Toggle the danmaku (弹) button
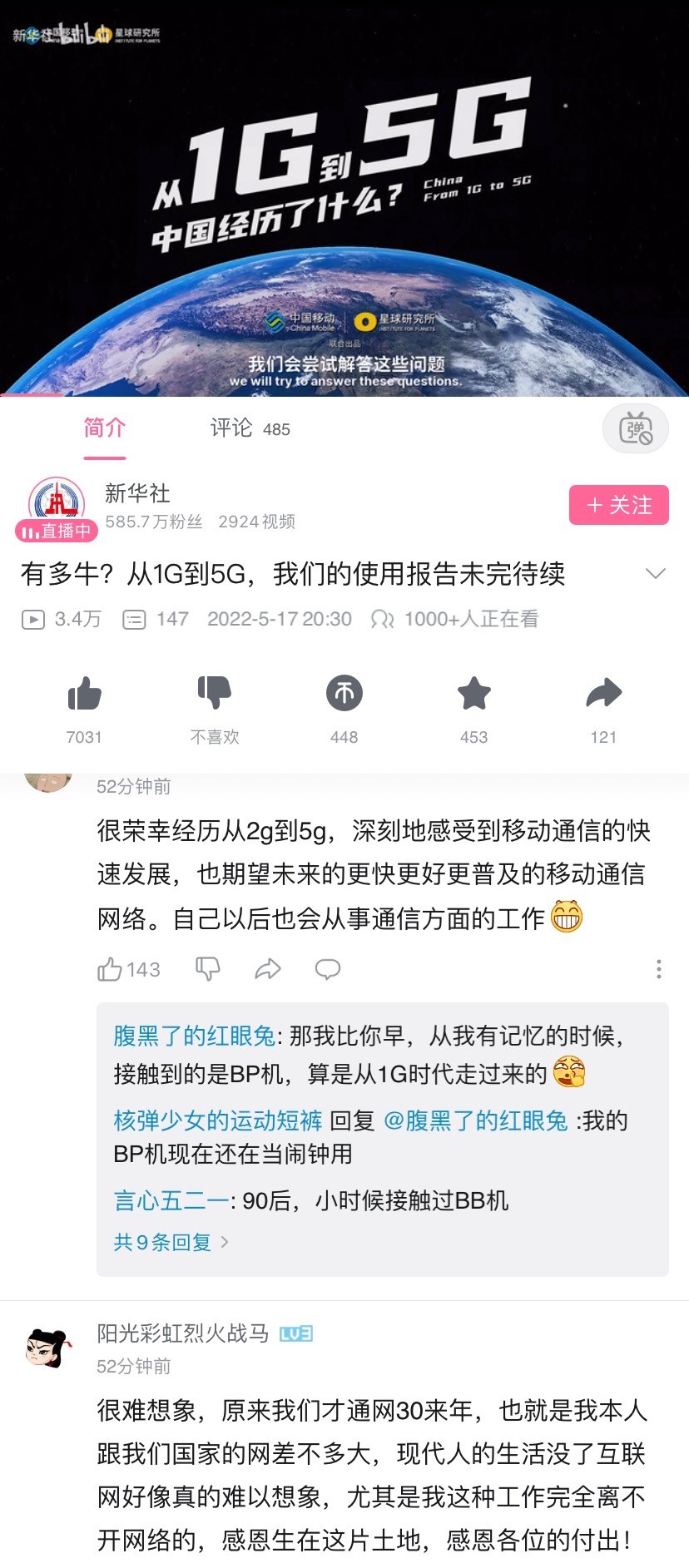The height and width of the screenshot is (1568, 689). [635, 429]
